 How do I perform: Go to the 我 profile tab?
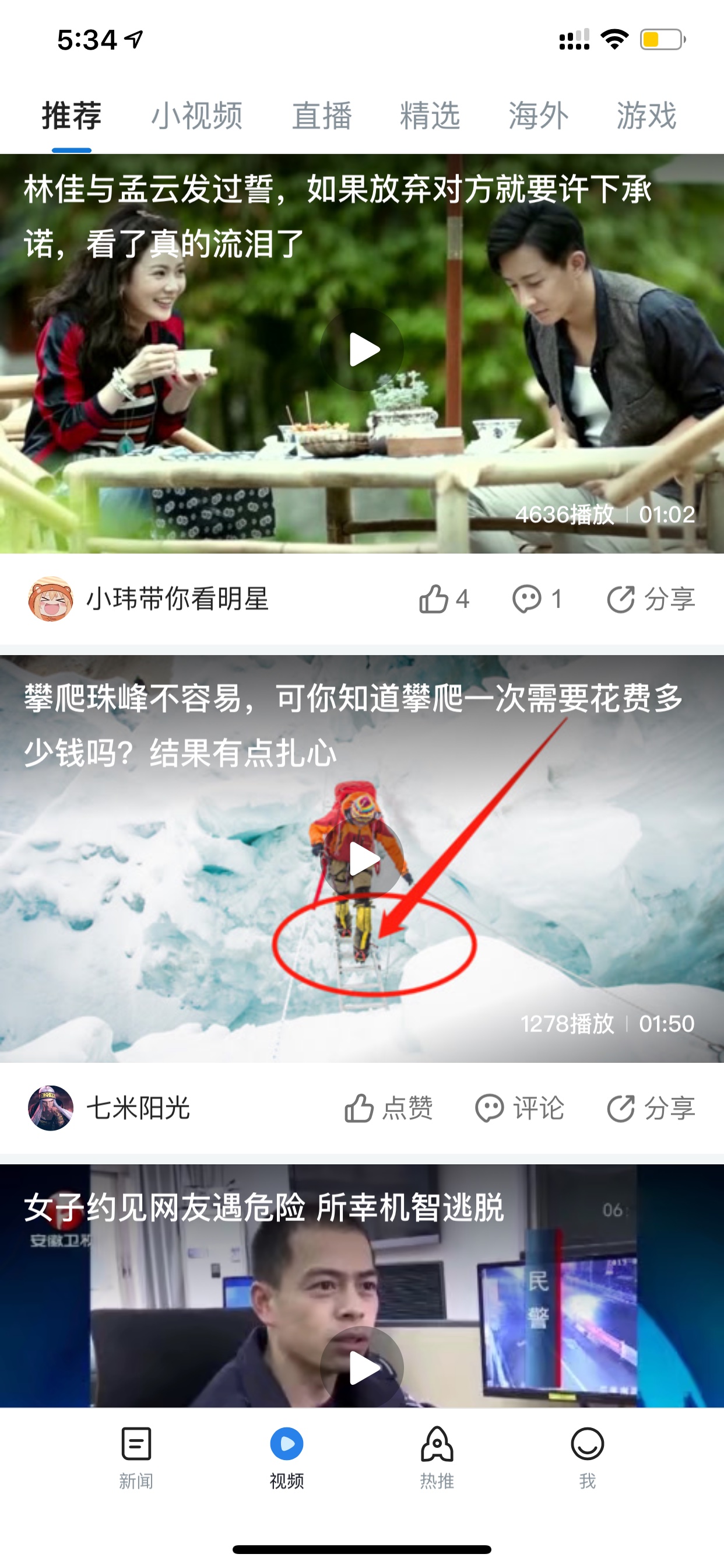click(587, 1458)
